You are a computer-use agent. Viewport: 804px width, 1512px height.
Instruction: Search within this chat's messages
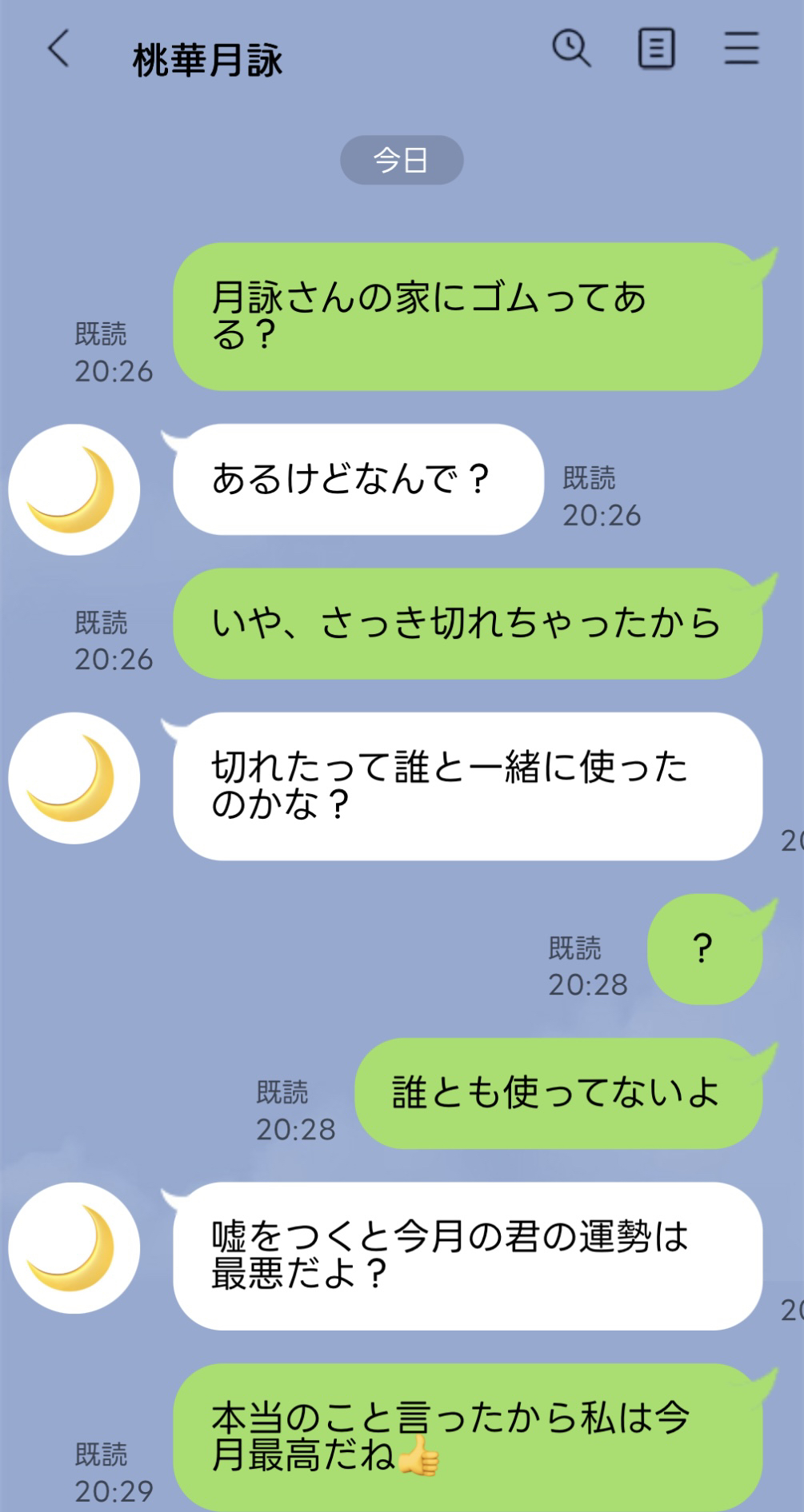pyautogui.click(x=571, y=49)
